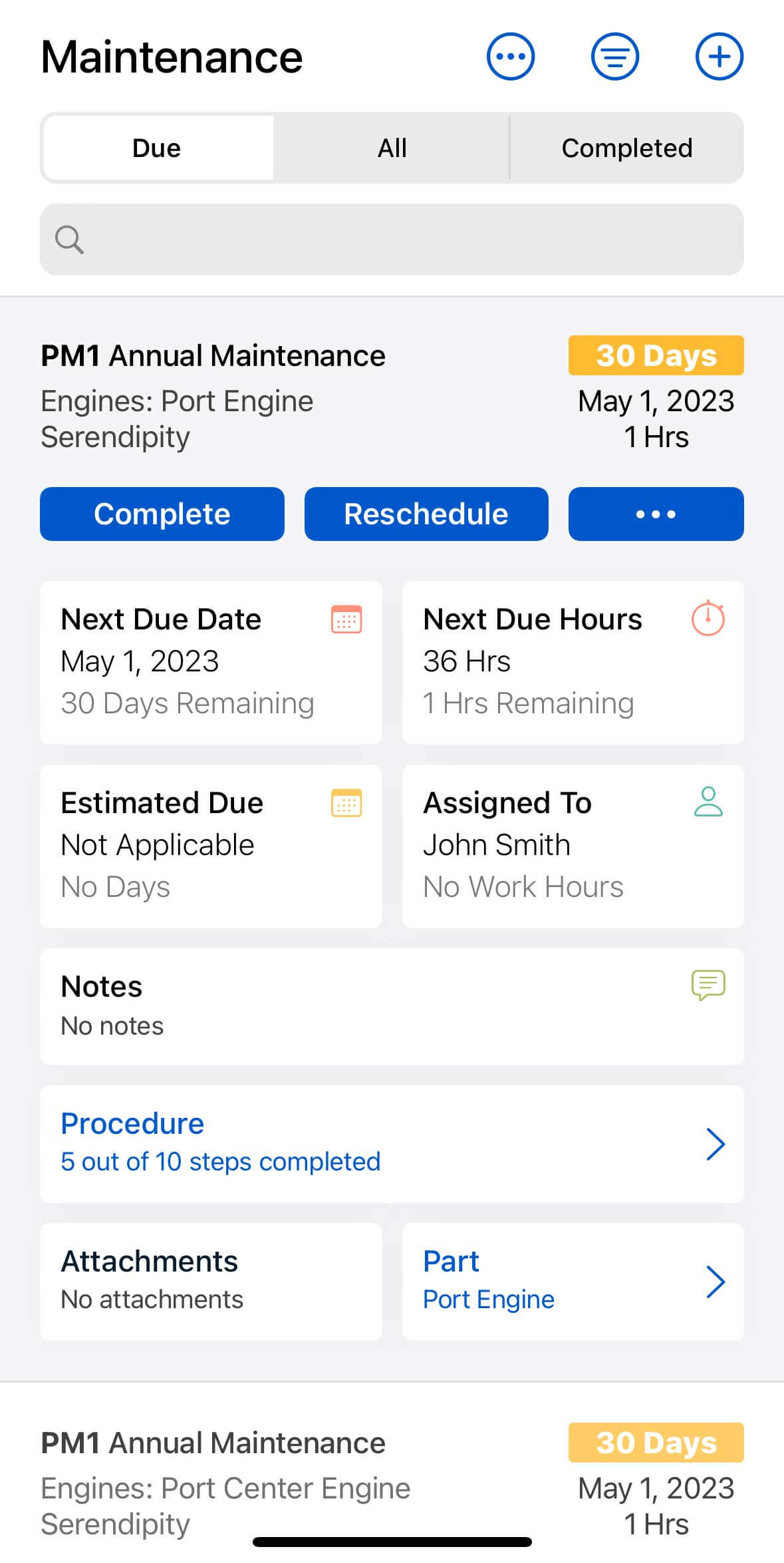Expand the Procedure section chevron

(717, 1143)
